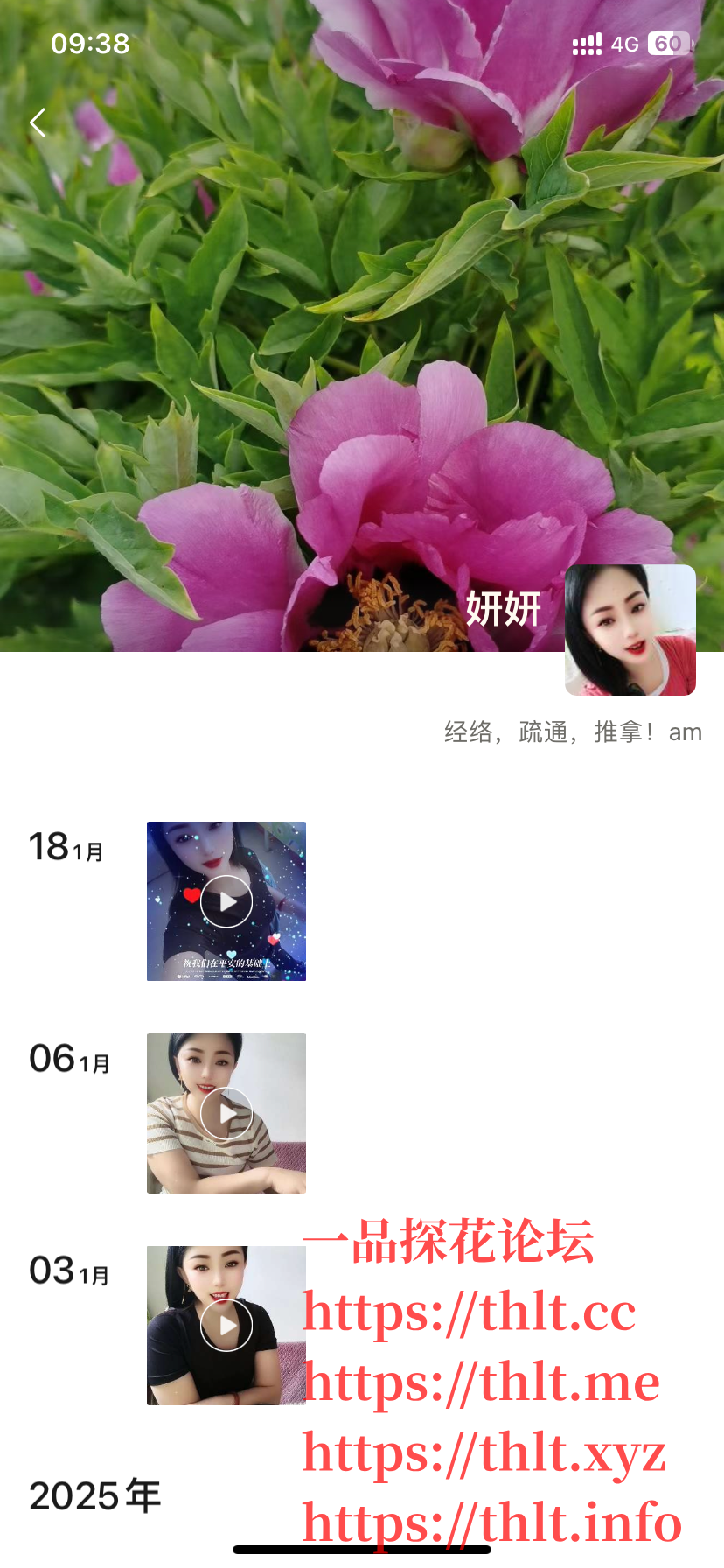
Task: Open 妍妍's profile avatar
Action: point(630,630)
